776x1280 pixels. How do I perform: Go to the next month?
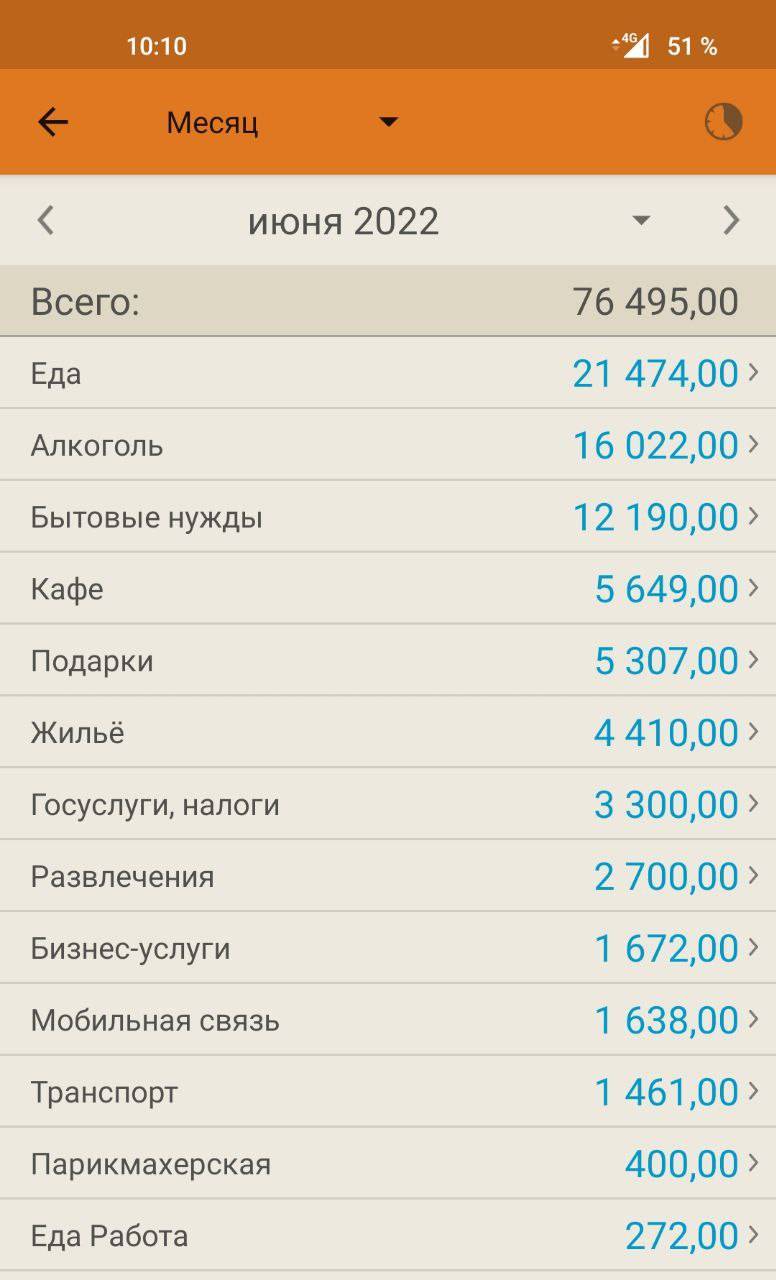[x=731, y=220]
